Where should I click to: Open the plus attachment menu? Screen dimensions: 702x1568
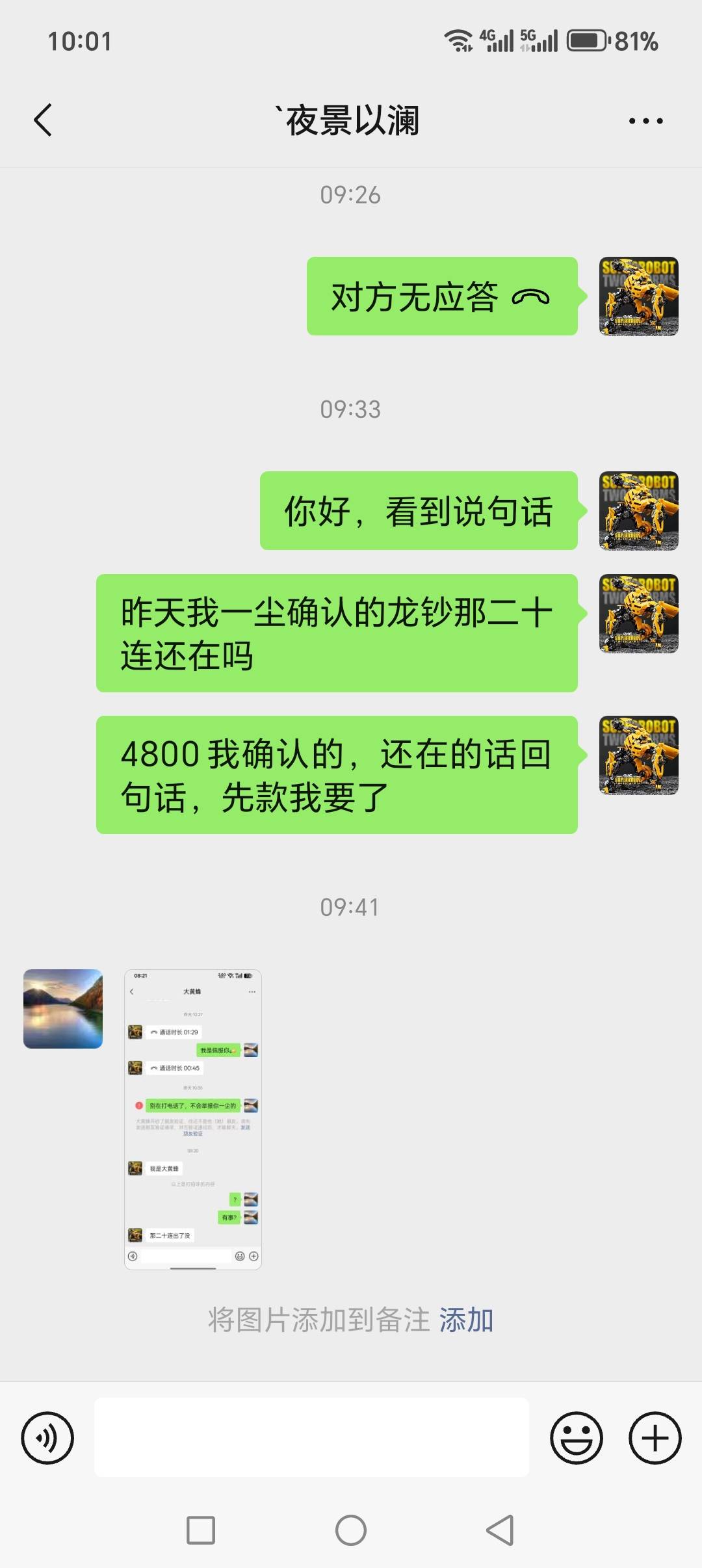tap(655, 1438)
